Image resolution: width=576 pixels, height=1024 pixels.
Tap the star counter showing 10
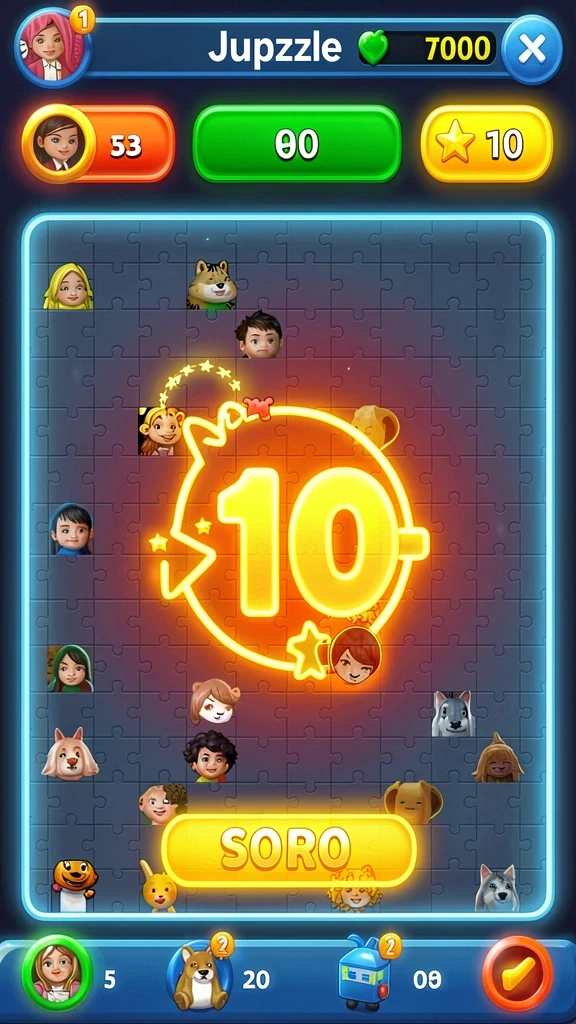[x=487, y=143]
